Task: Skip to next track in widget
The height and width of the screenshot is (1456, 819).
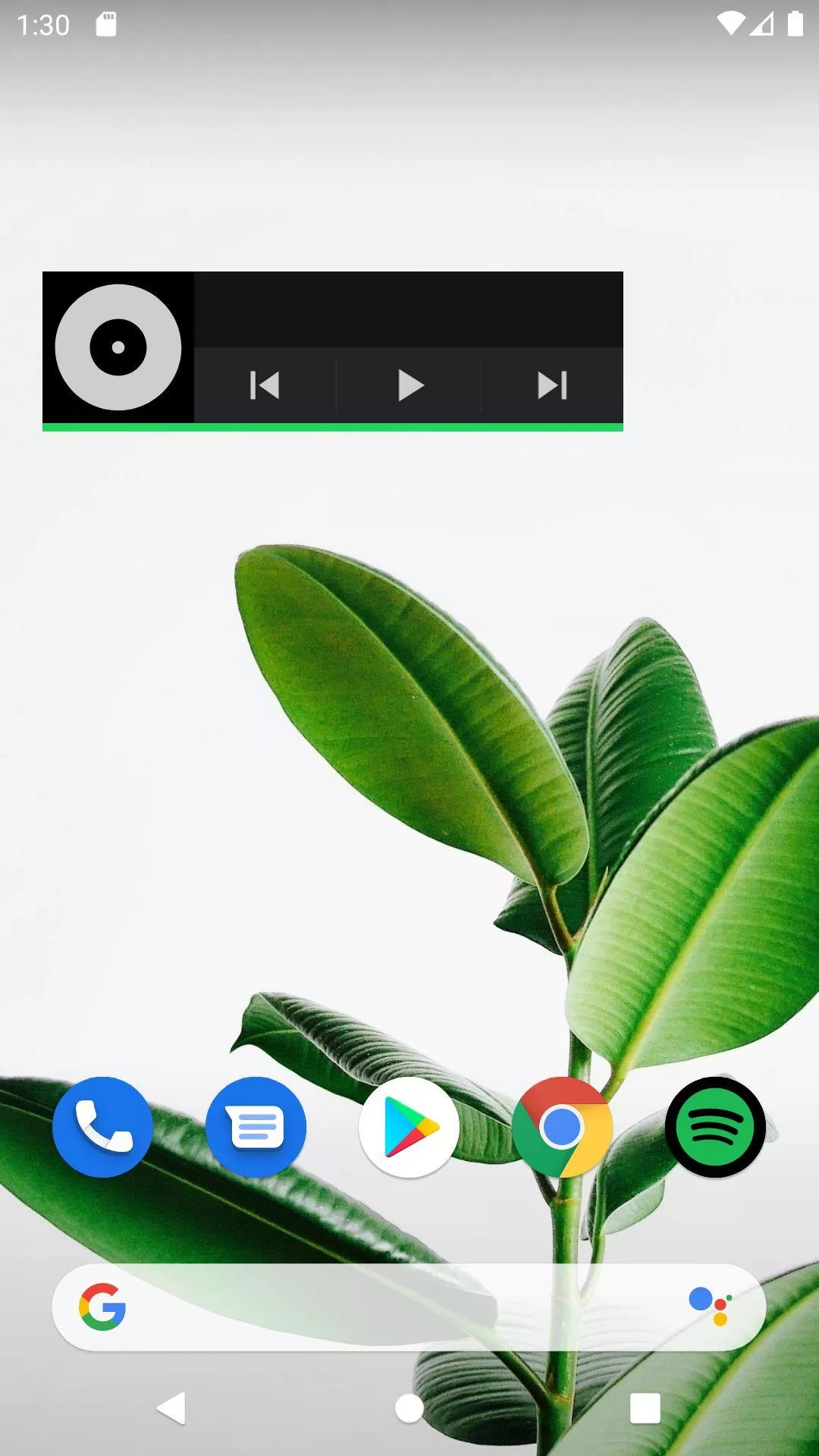Action: (x=552, y=385)
